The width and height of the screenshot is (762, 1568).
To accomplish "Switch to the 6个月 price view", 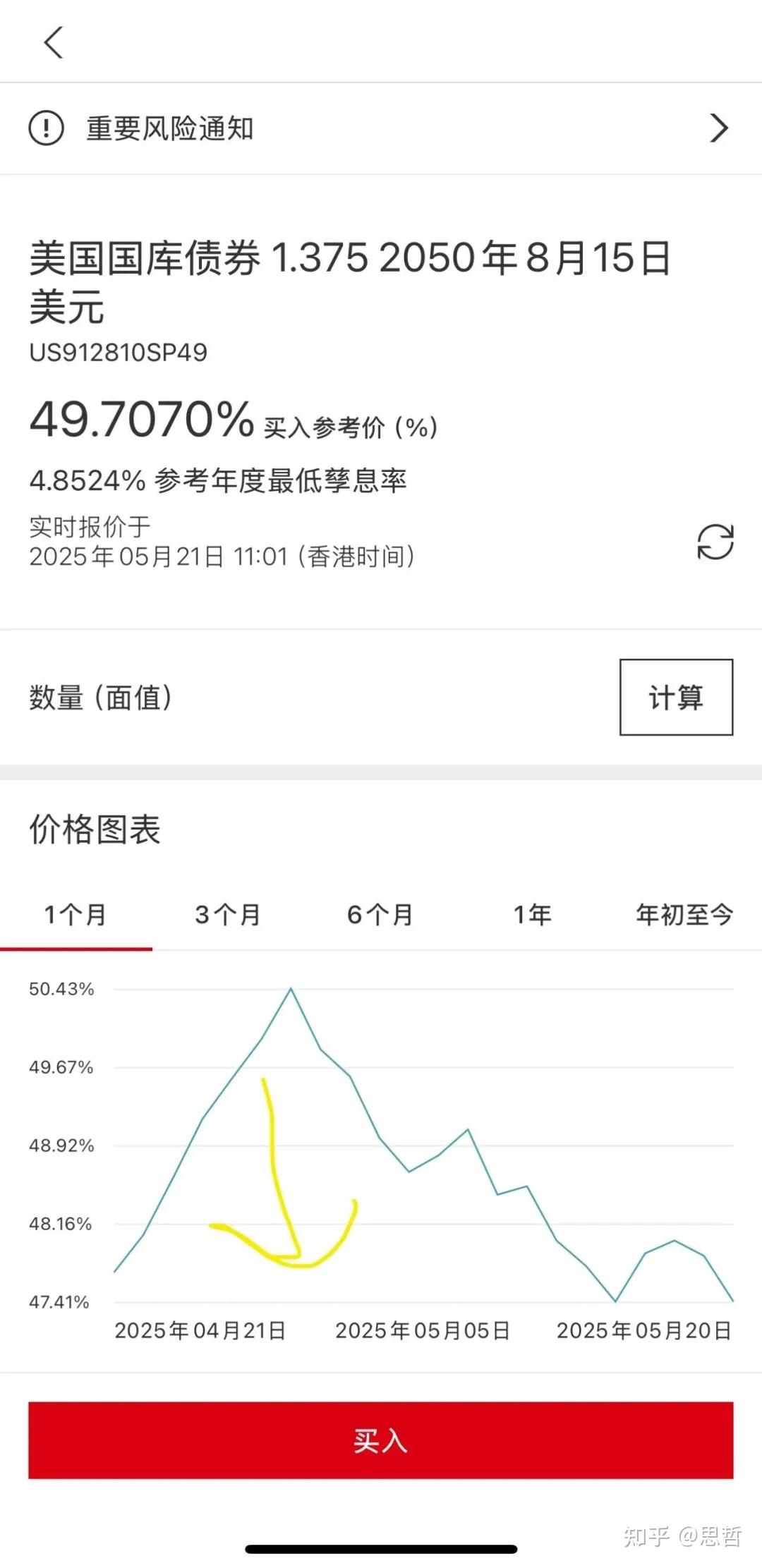I will 380,914.
